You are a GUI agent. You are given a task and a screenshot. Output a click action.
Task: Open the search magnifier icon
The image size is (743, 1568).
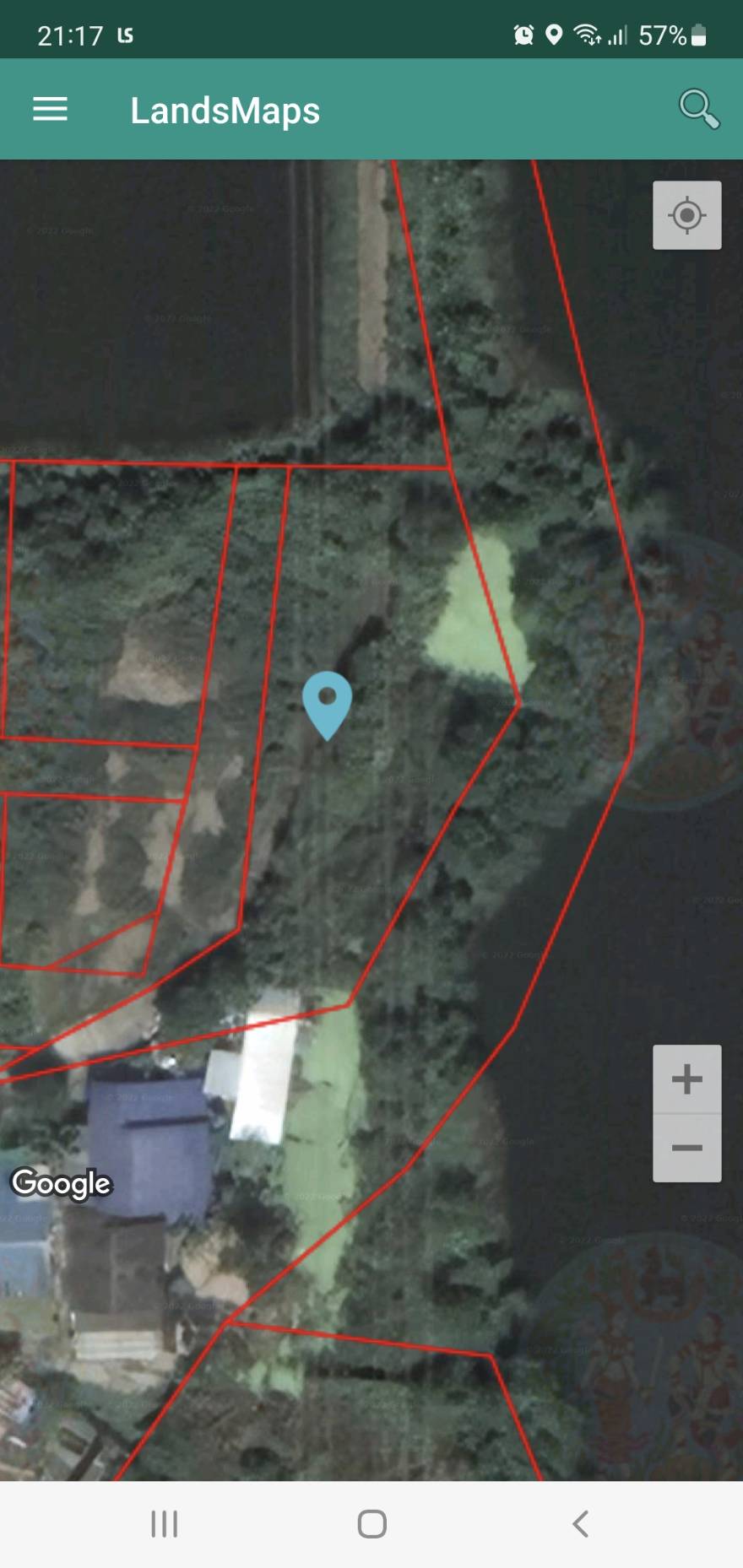698,109
